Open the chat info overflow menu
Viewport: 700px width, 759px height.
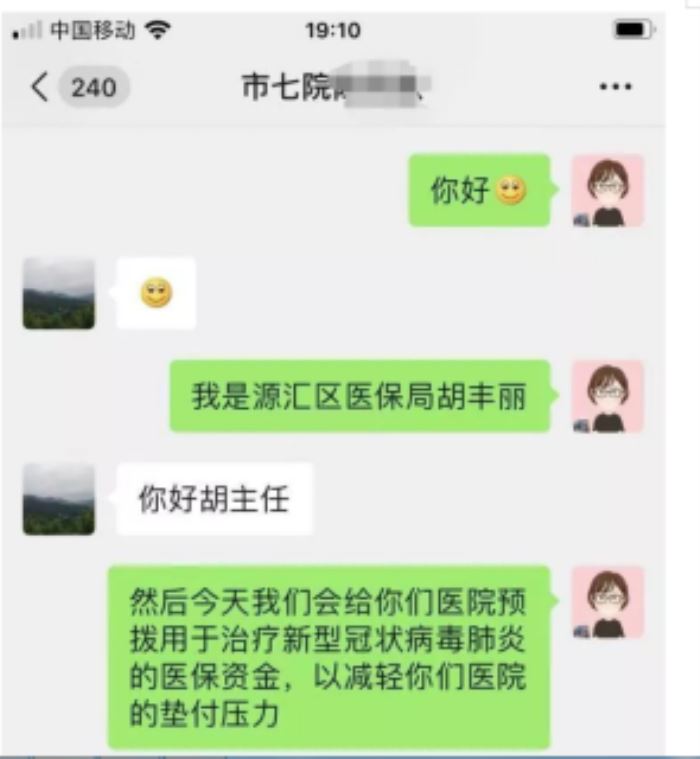click(x=615, y=87)
